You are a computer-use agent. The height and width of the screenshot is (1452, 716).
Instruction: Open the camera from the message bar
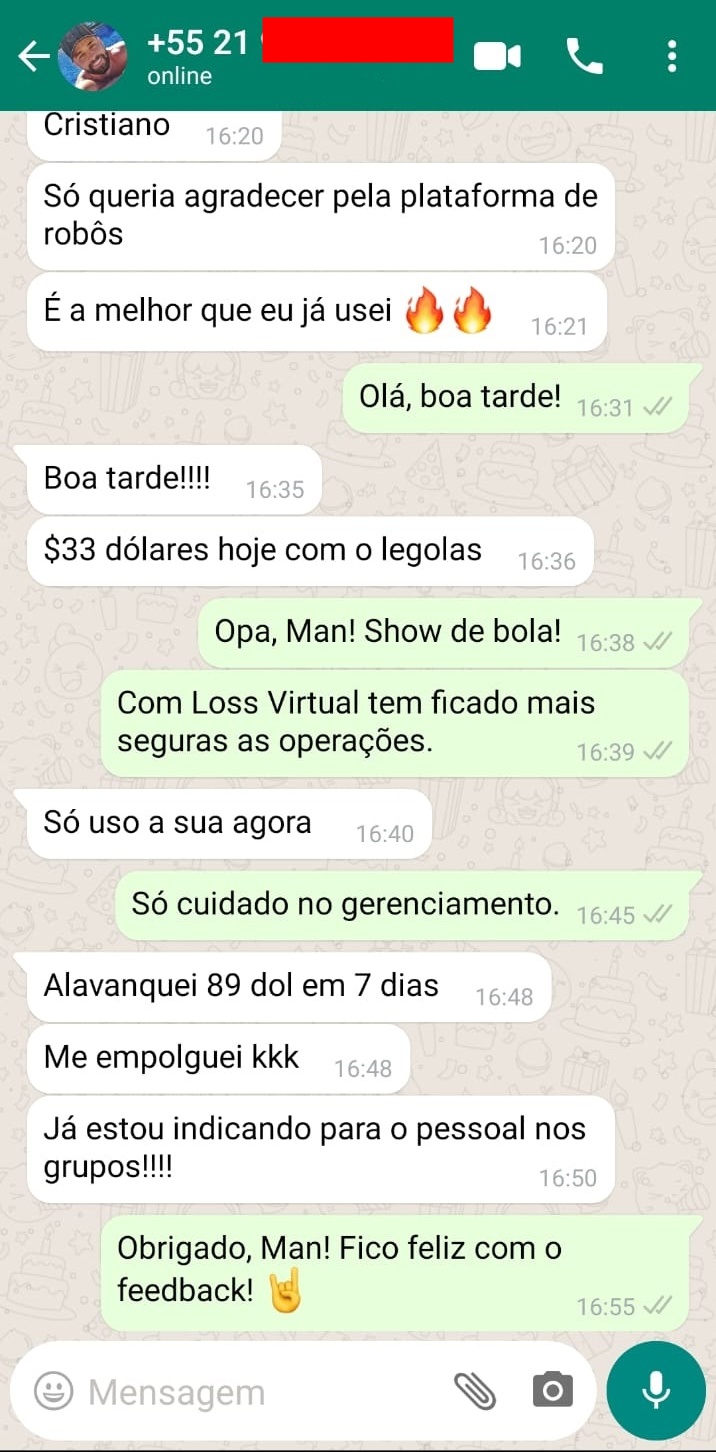[x=552, y=1390]
